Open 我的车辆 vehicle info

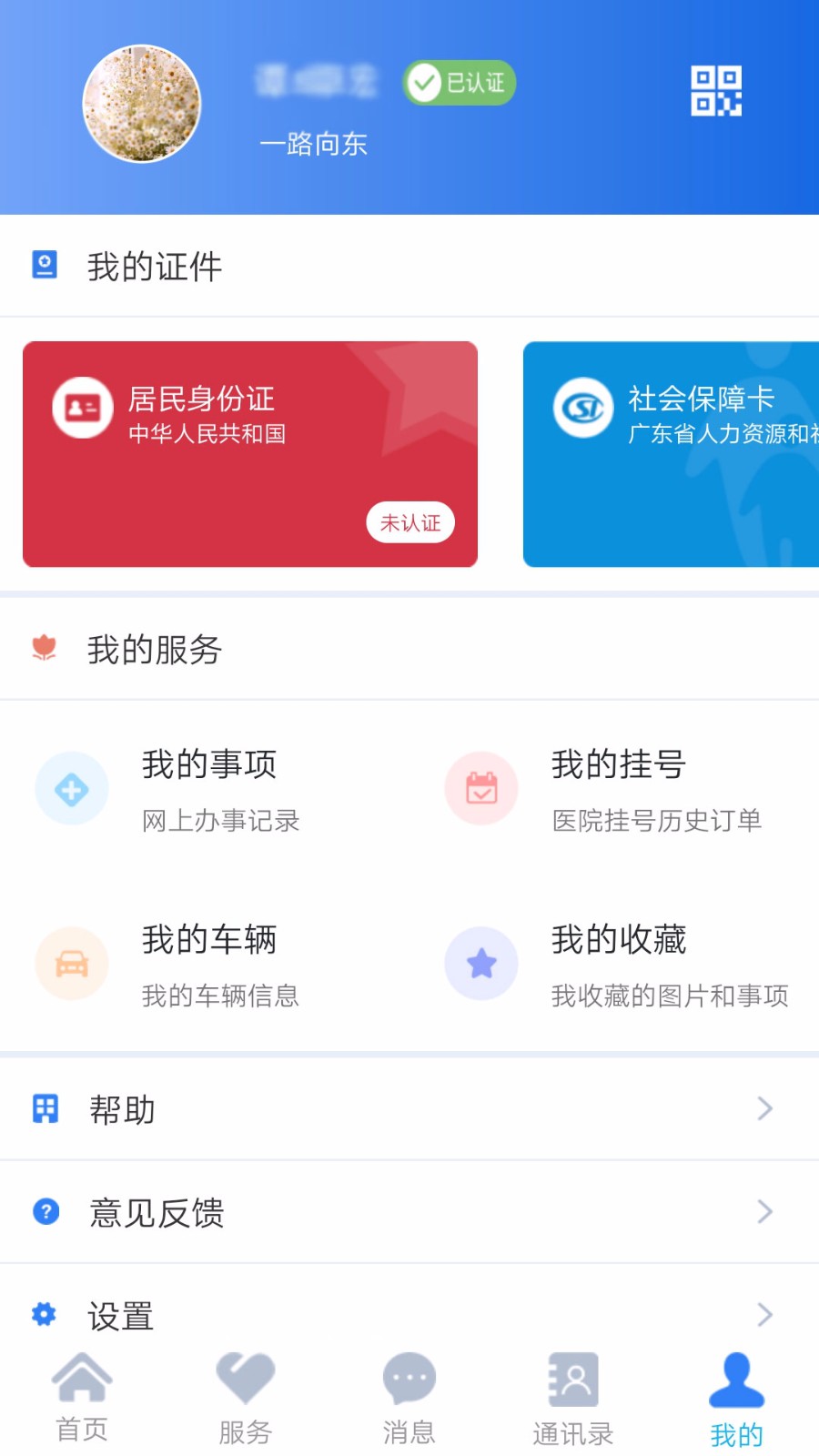(x=209, y=964)
